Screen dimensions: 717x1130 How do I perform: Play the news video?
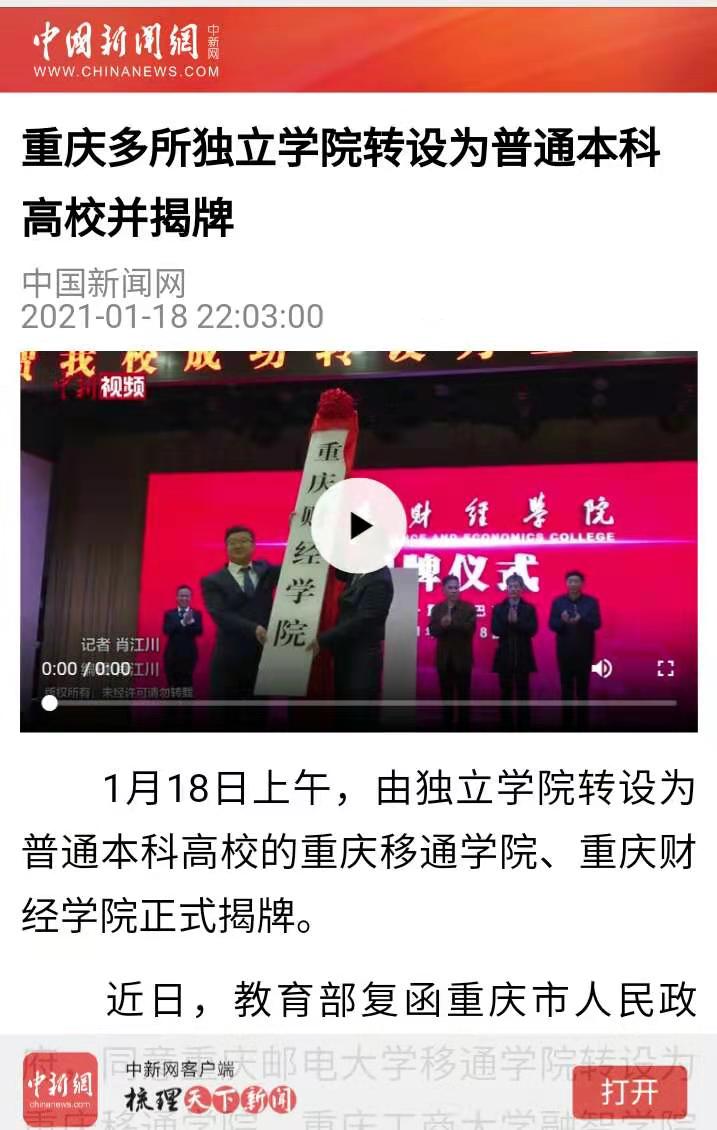pos(359,526)
